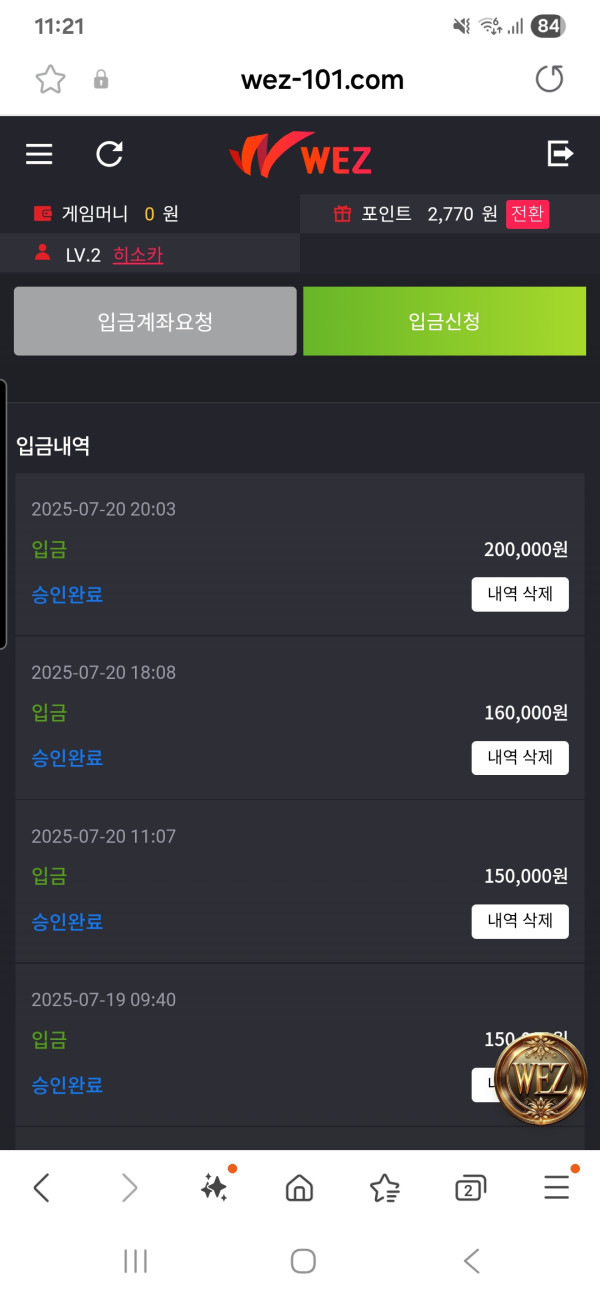Delete the 2025-07-20 11:07 deposit record
This screenshot has width=600, height=1300.
click(520, 921)
